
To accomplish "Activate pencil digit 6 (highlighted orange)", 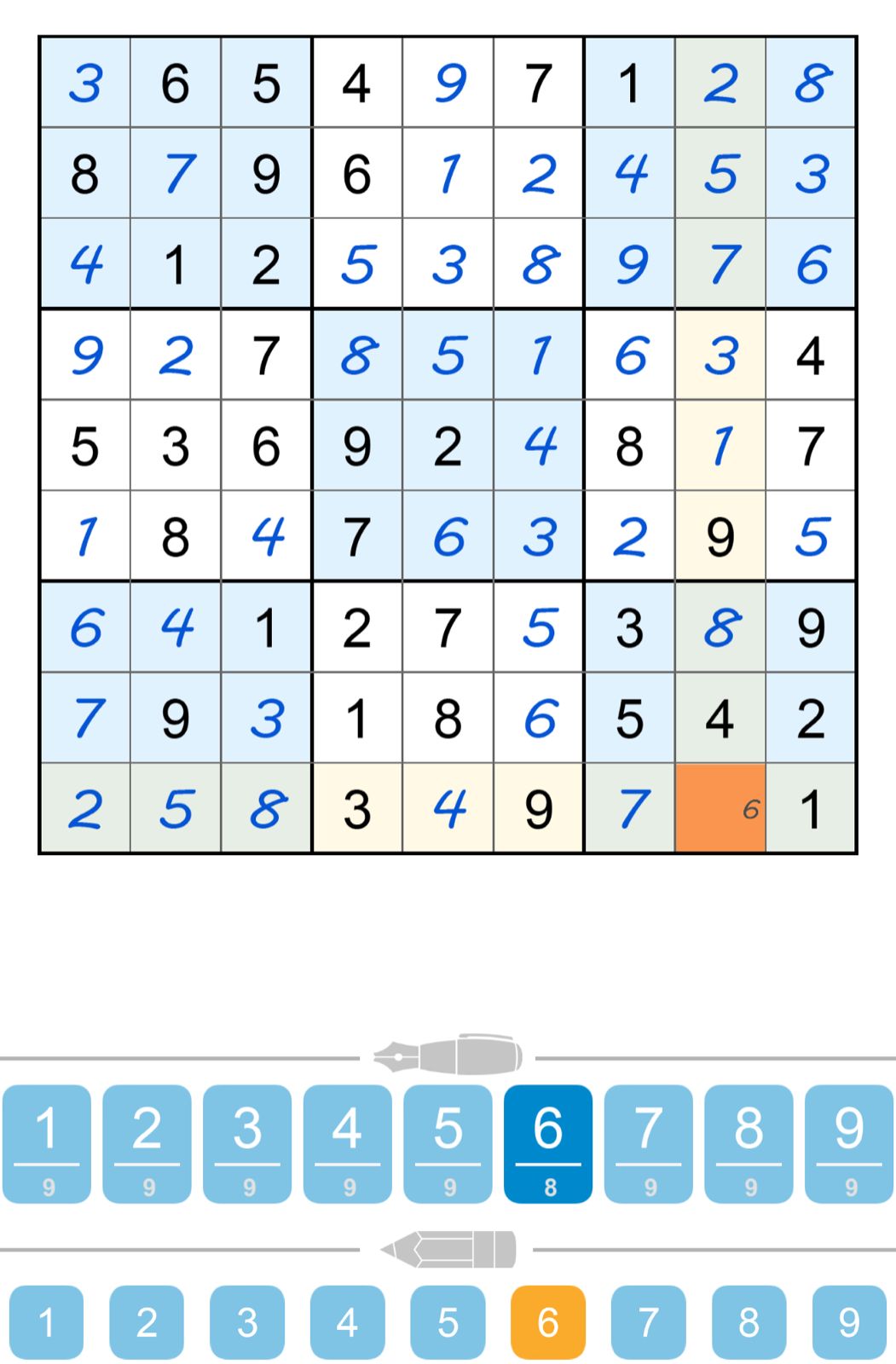I will [x=546, y=1322].
